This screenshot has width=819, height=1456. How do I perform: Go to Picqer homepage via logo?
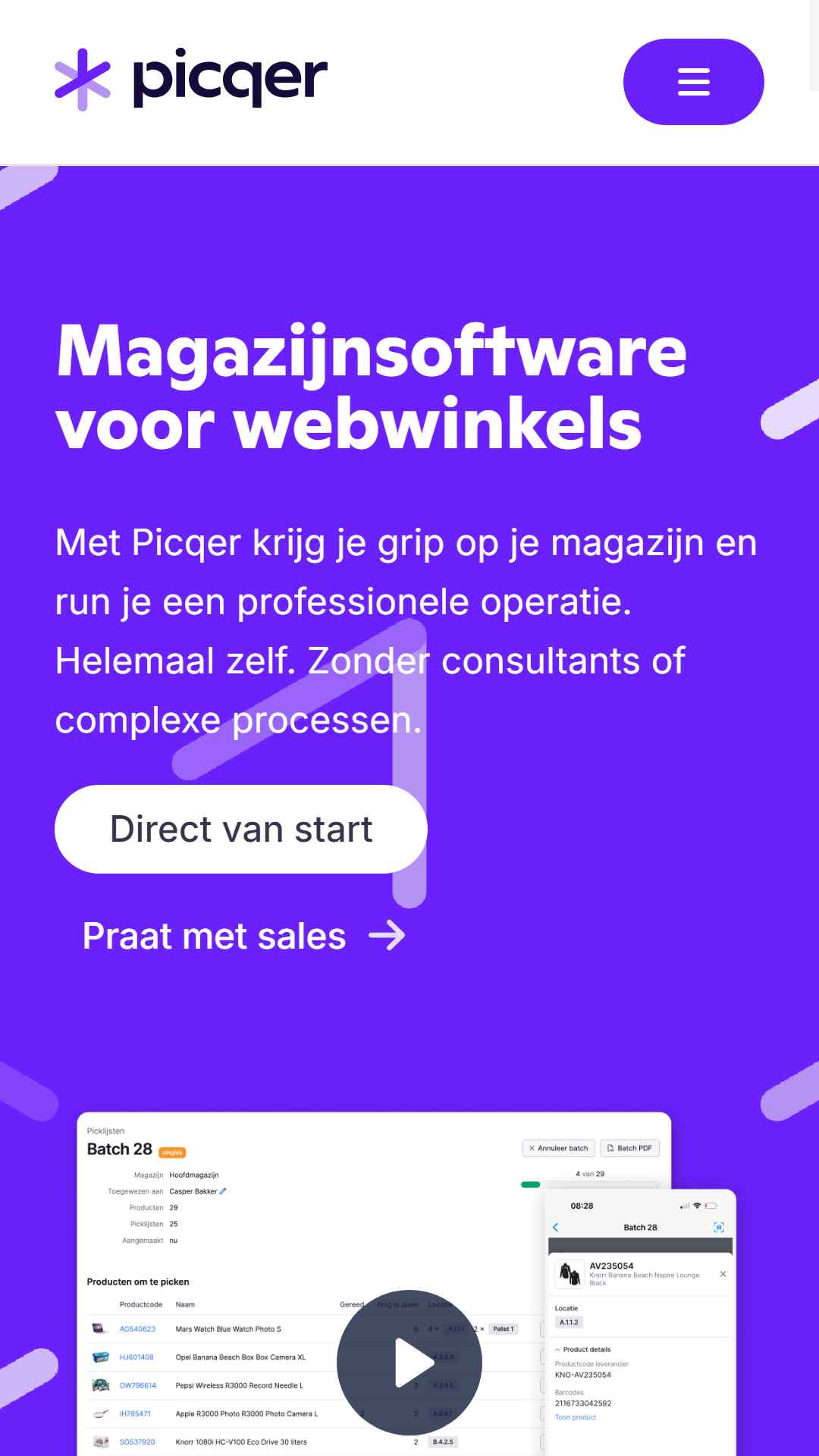pos(191,78)
